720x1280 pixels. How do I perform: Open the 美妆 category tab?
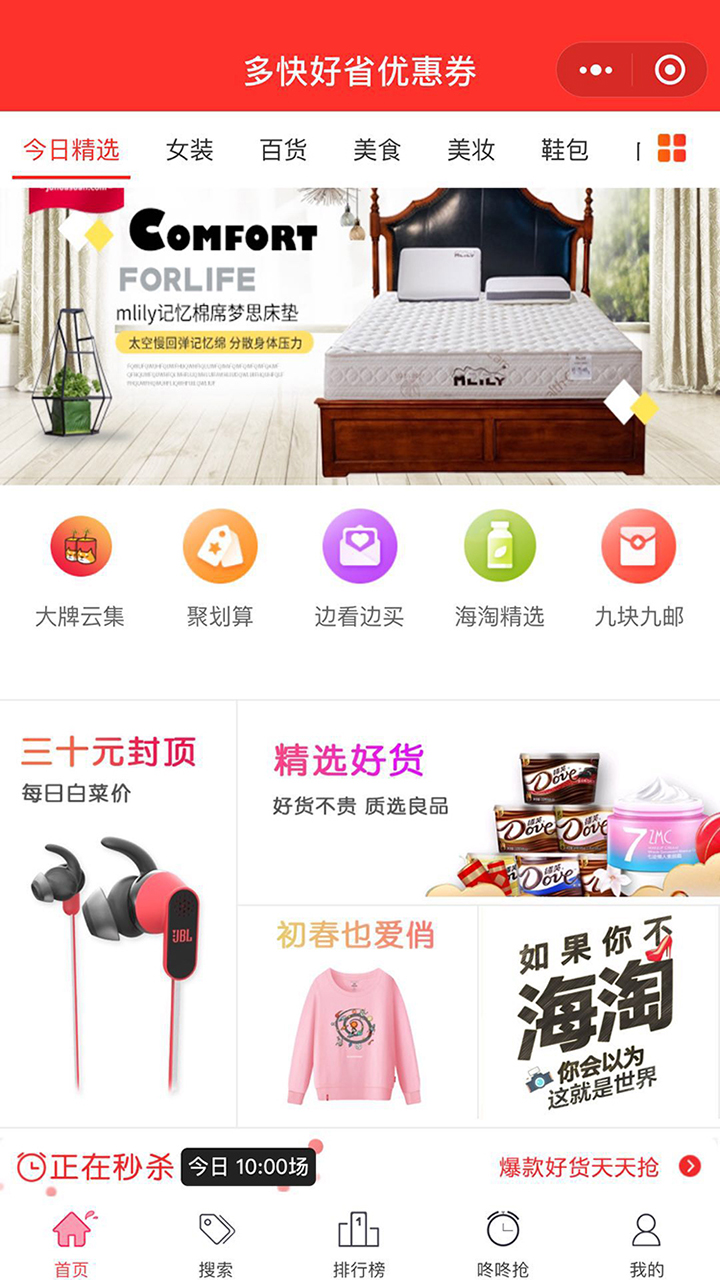click(x=471, y=150)
